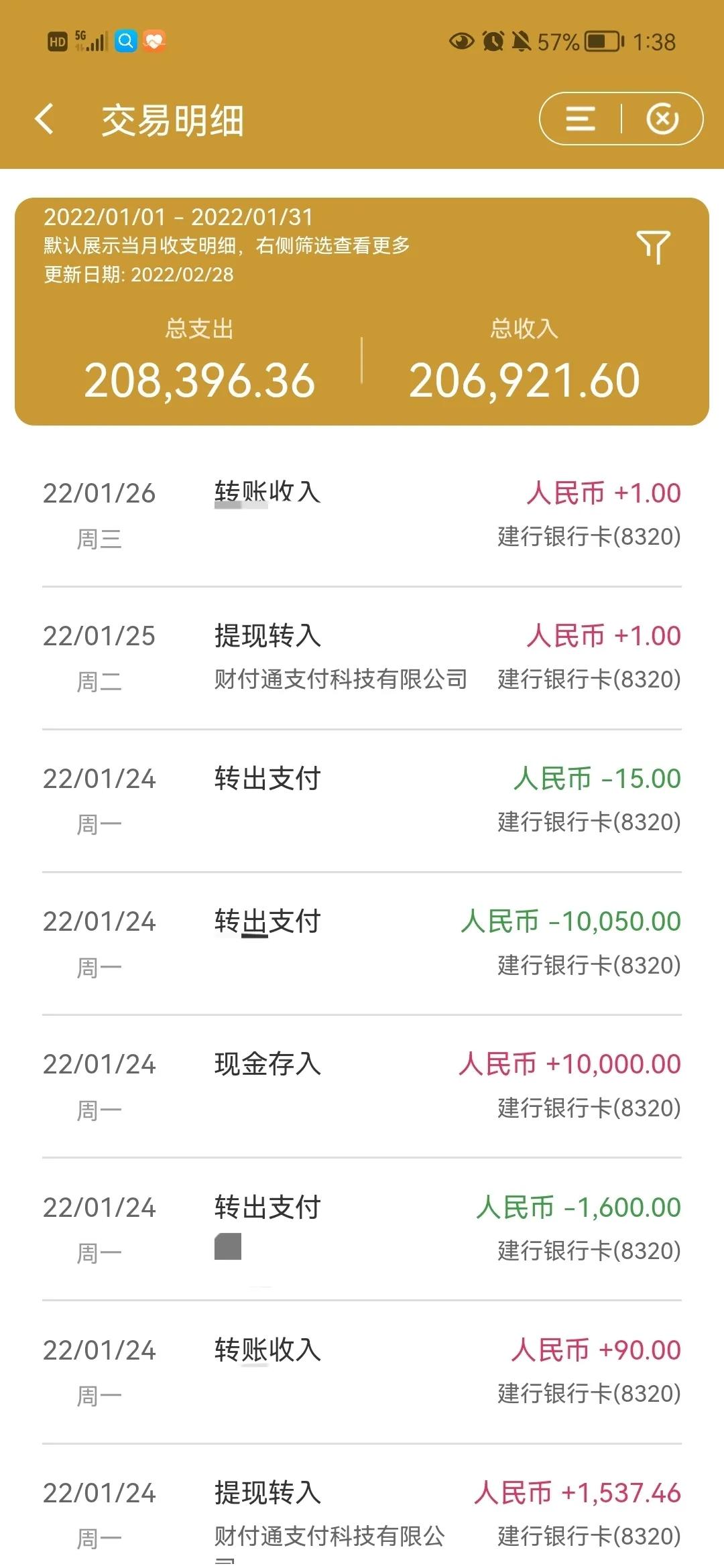Screen dimensions: 724x1568
Task: Click the alarm clock status bar icon
Action: 491,40
